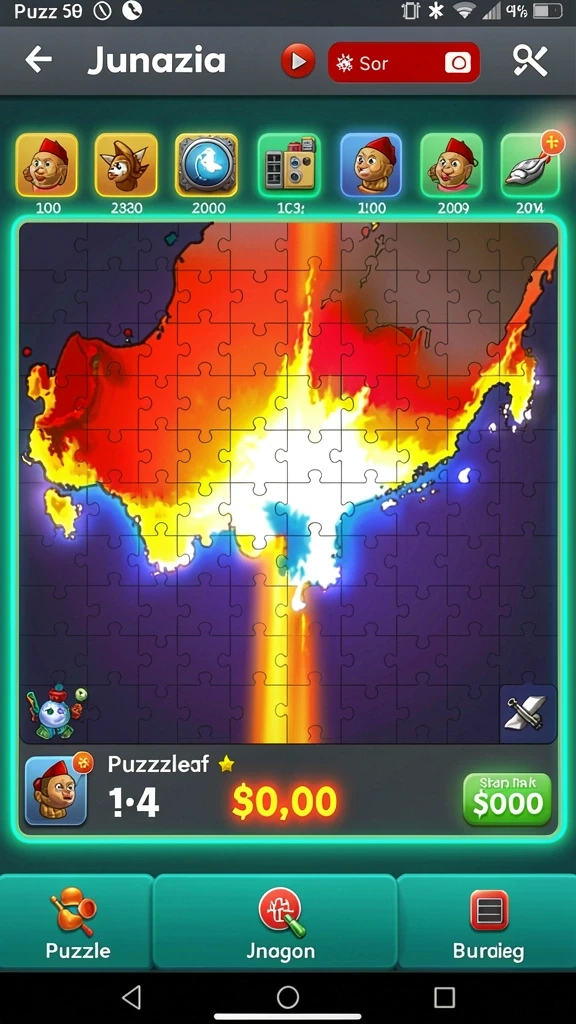The image size is (576, 1024).
Task: Select the avatar item labeled 100
Action: (x=47, y=165)
